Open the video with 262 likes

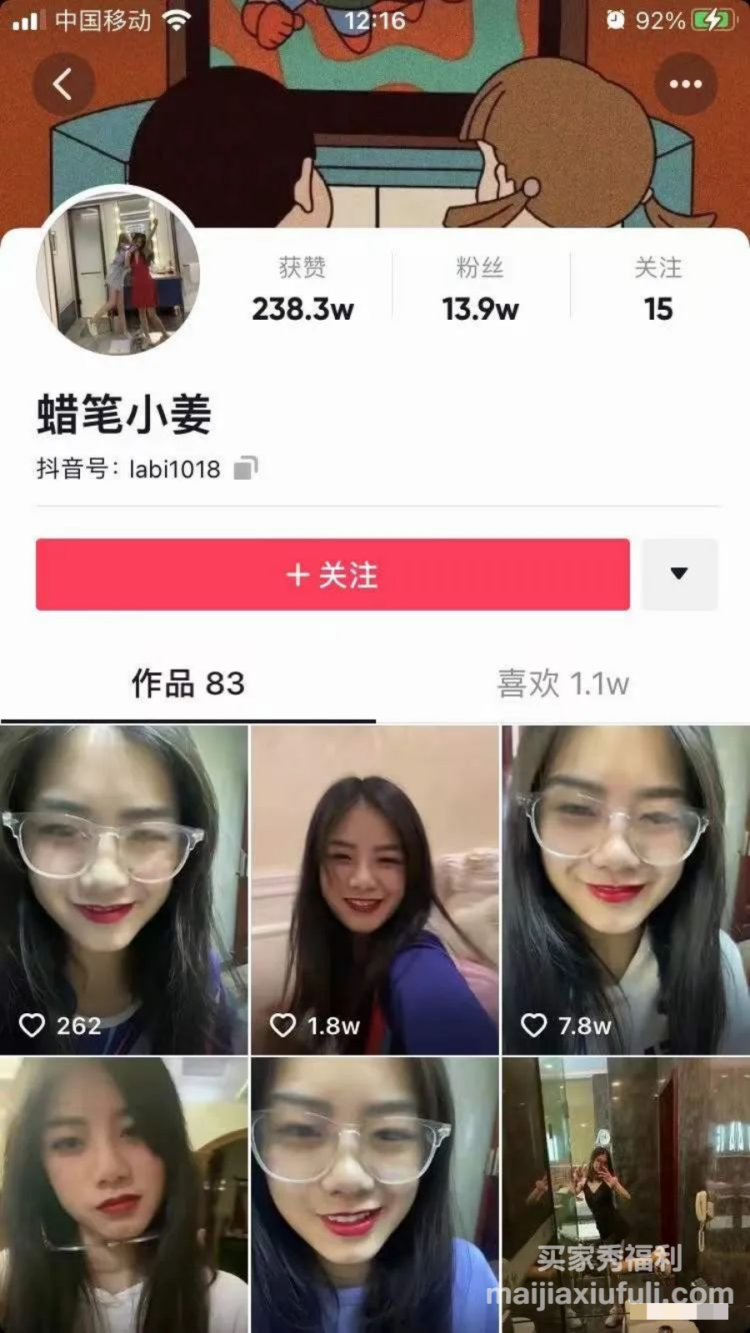pyautogui.click(x=123, y=890)
